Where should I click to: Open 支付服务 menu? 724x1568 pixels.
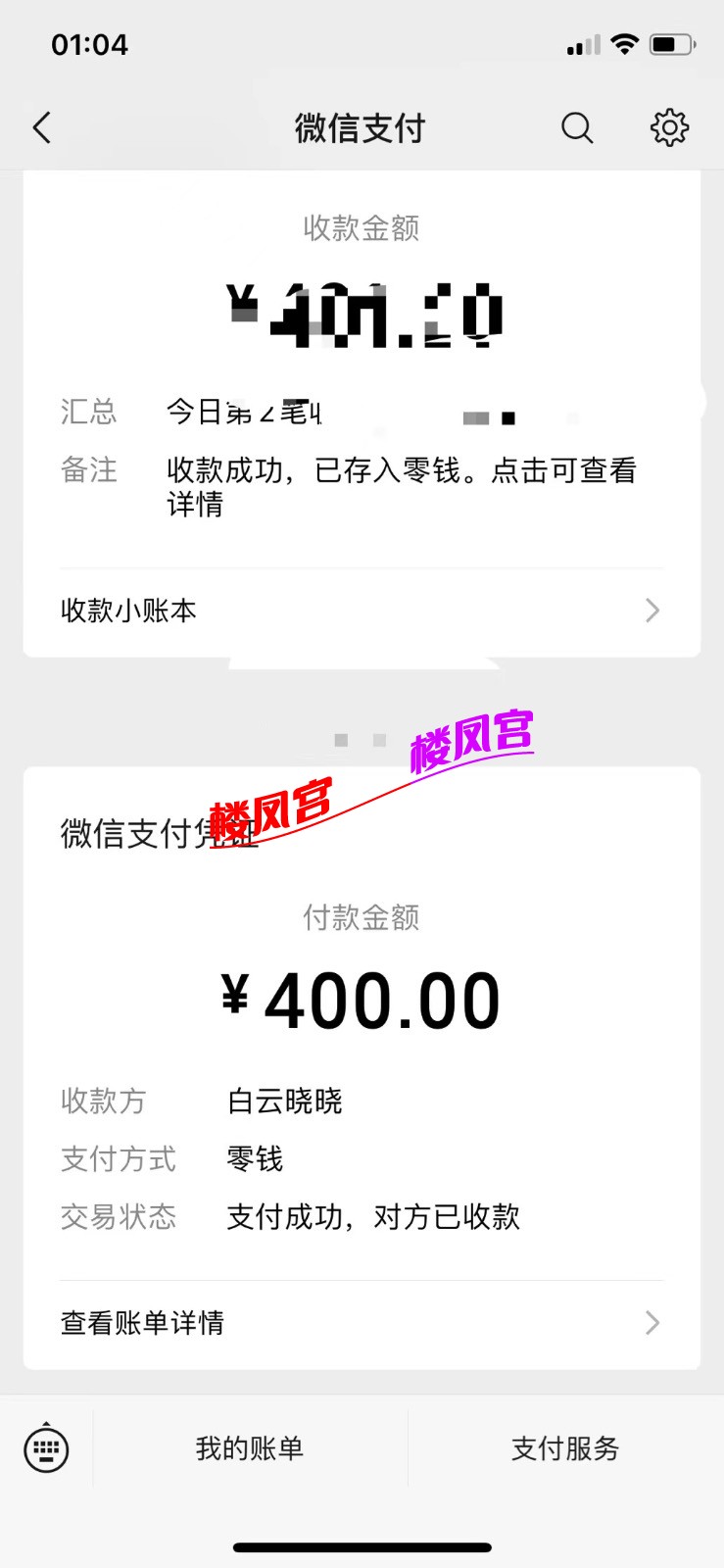tap(565, 1448)
